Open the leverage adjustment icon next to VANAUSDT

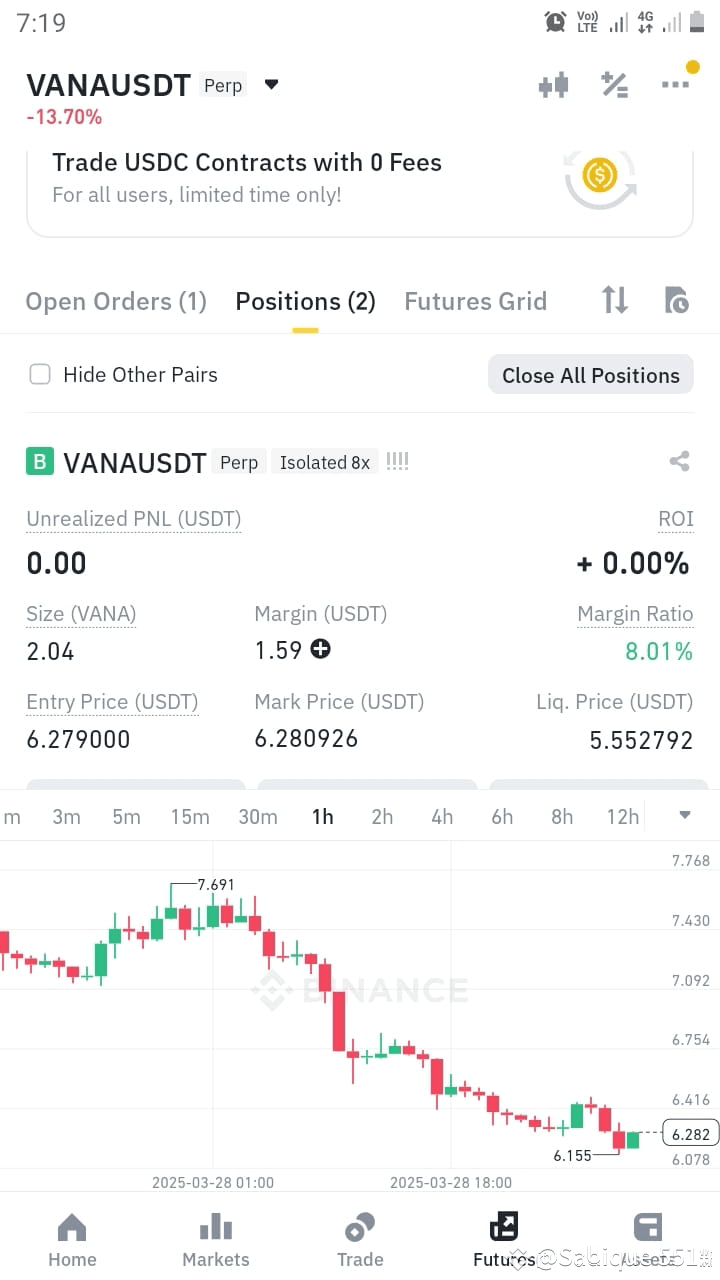[614, 85]
